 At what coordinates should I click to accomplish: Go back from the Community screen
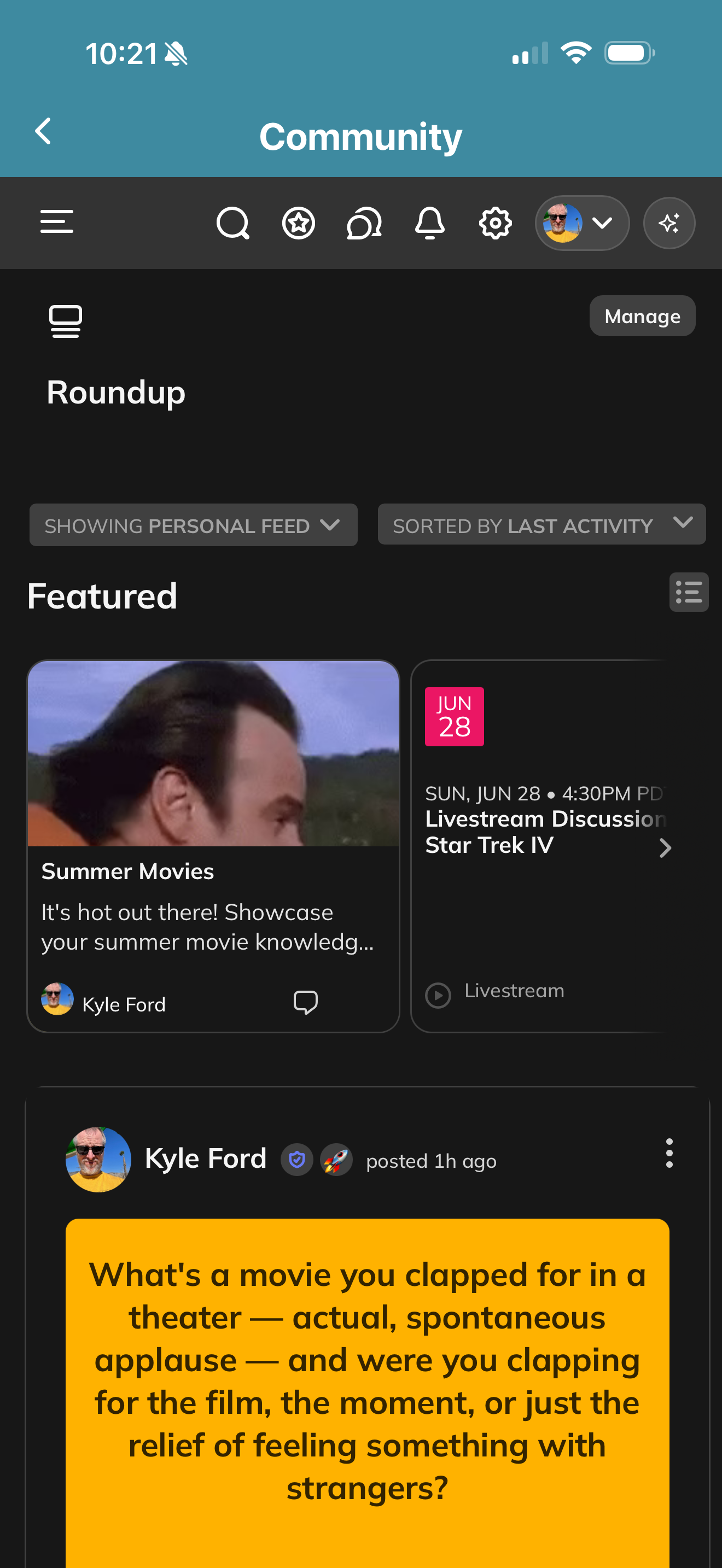point(43,131)
